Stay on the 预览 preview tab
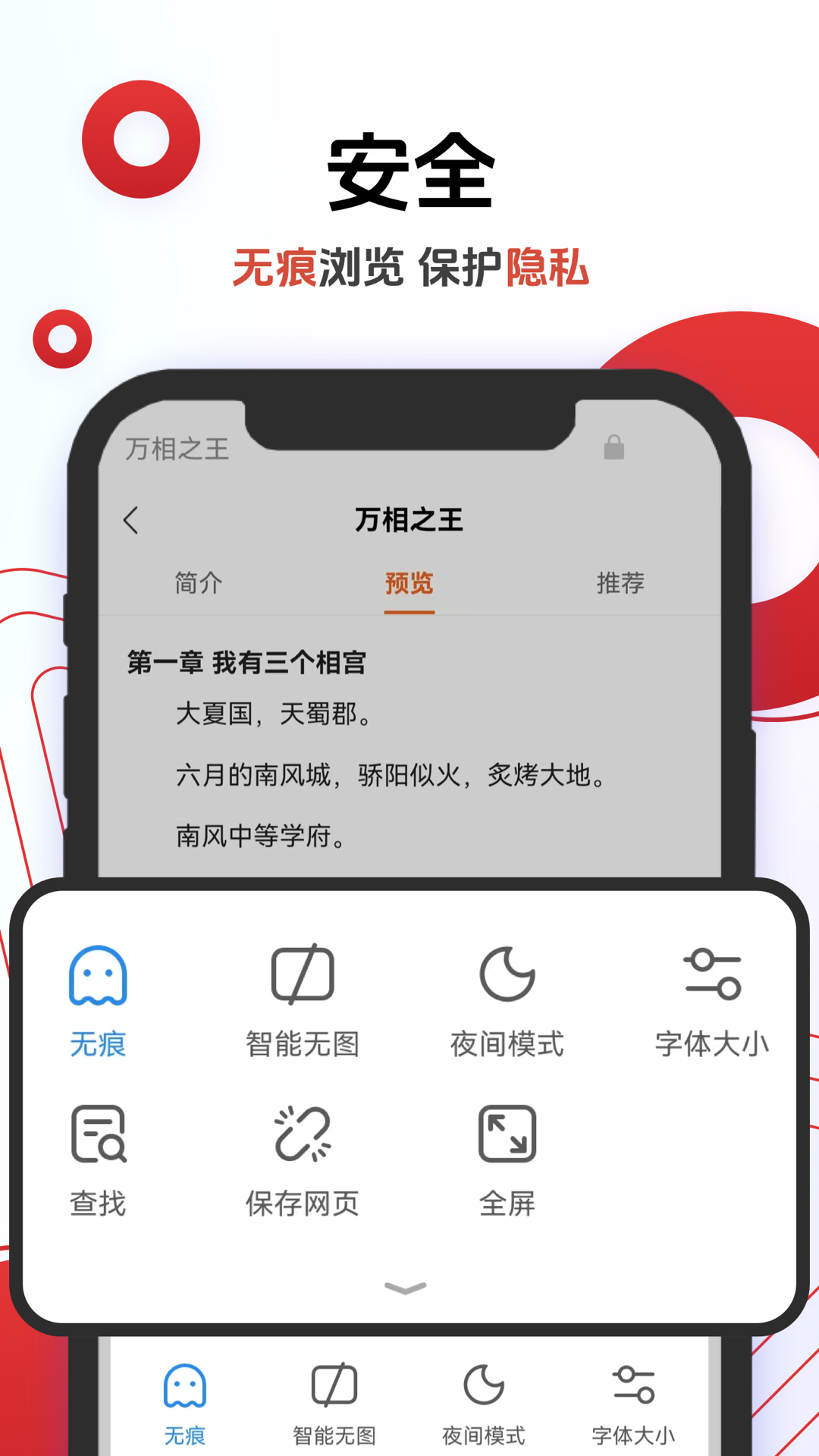The image size is (819, 1456). pos(408,582)
